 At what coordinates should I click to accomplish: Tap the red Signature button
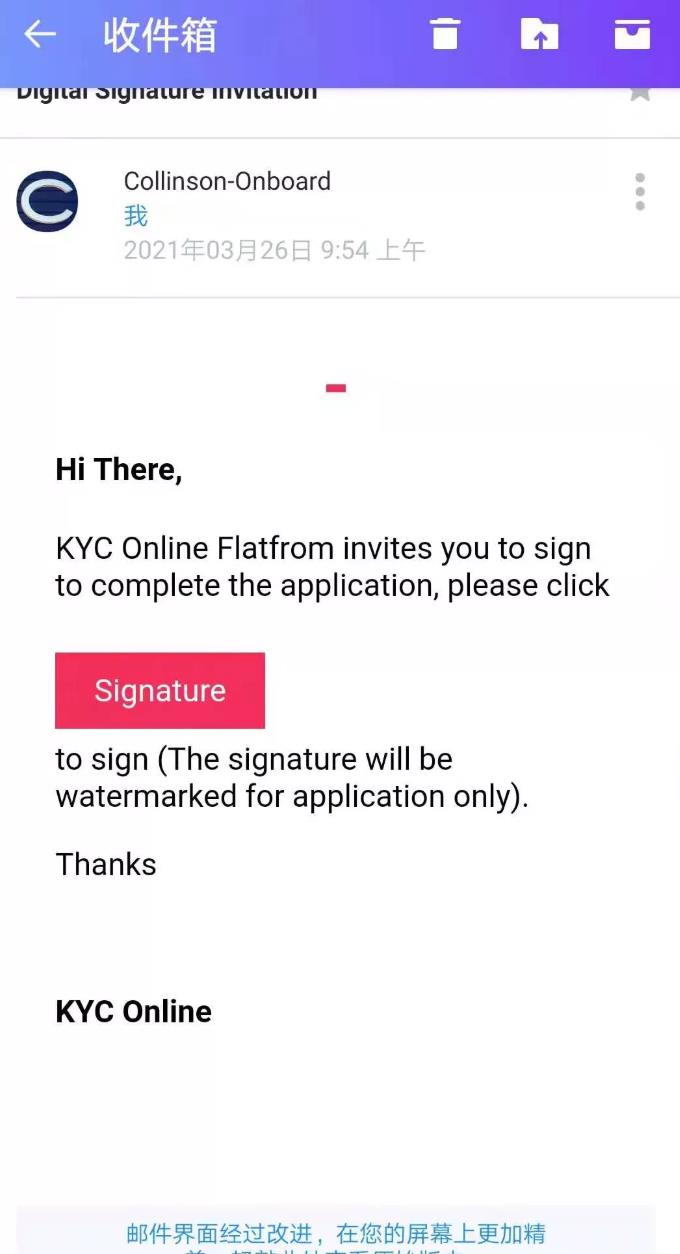(160, 690)
